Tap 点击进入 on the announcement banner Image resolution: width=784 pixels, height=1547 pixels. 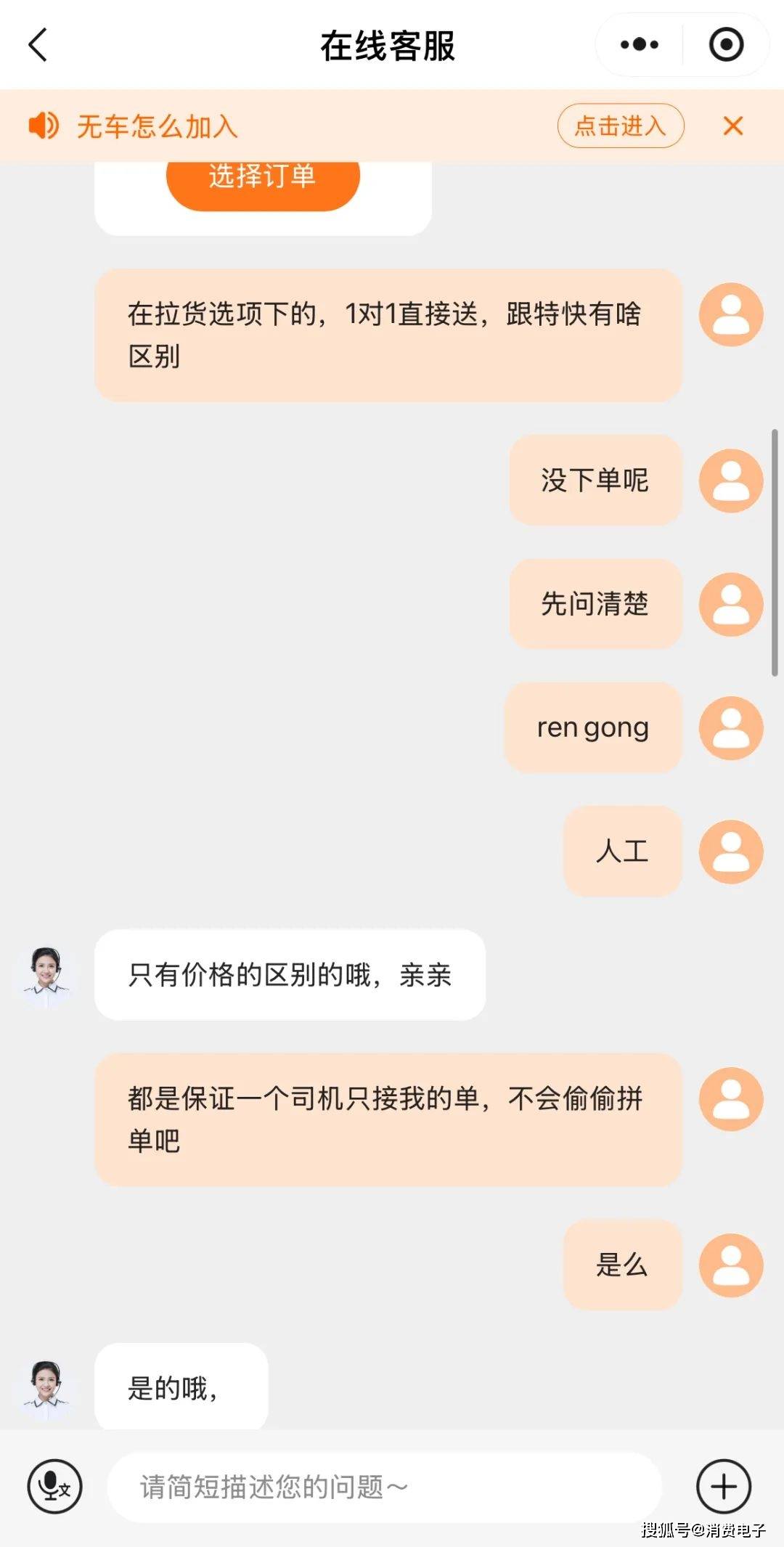[620, 126]
